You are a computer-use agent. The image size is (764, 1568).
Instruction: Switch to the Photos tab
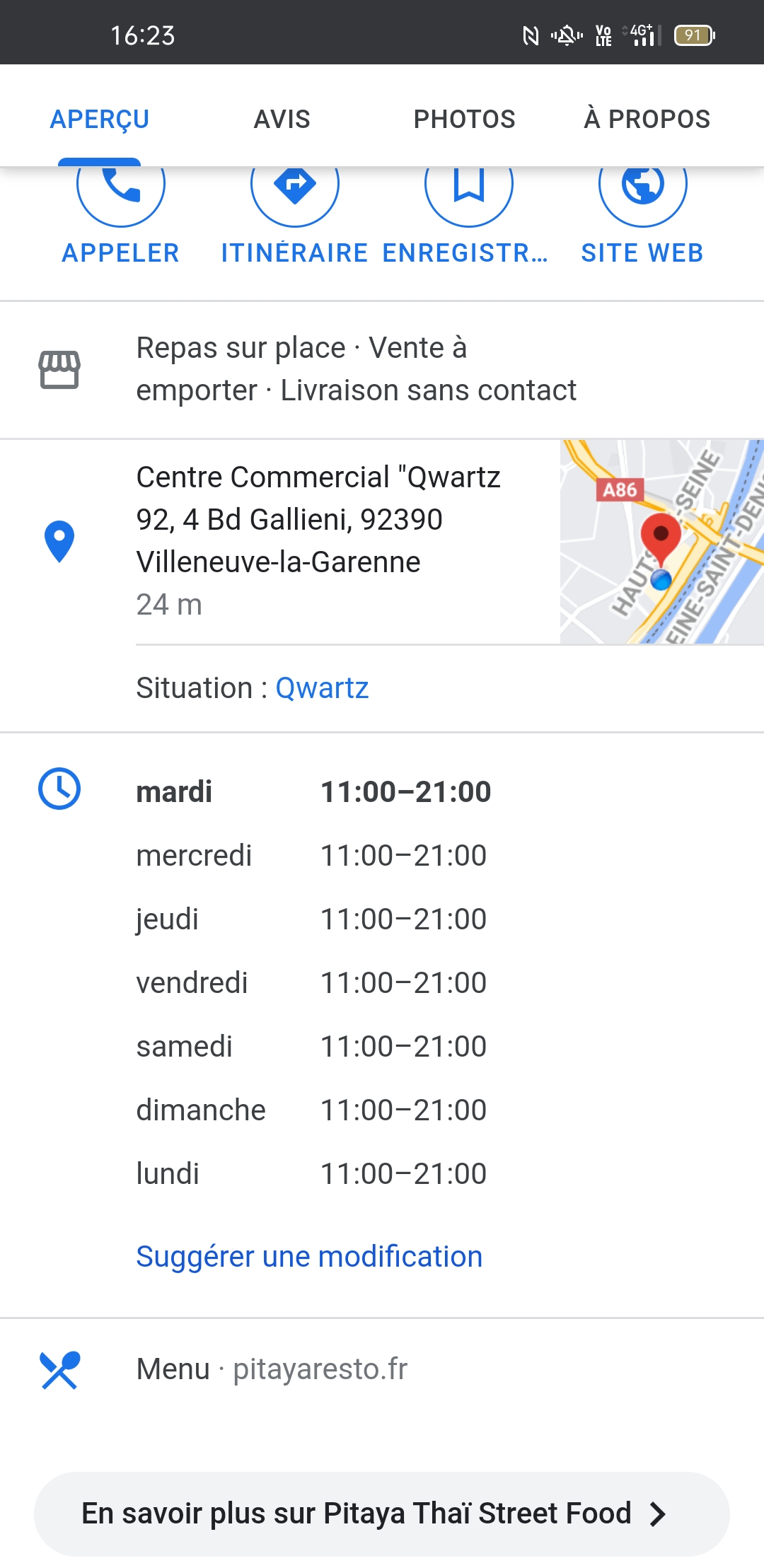point(464,119)
